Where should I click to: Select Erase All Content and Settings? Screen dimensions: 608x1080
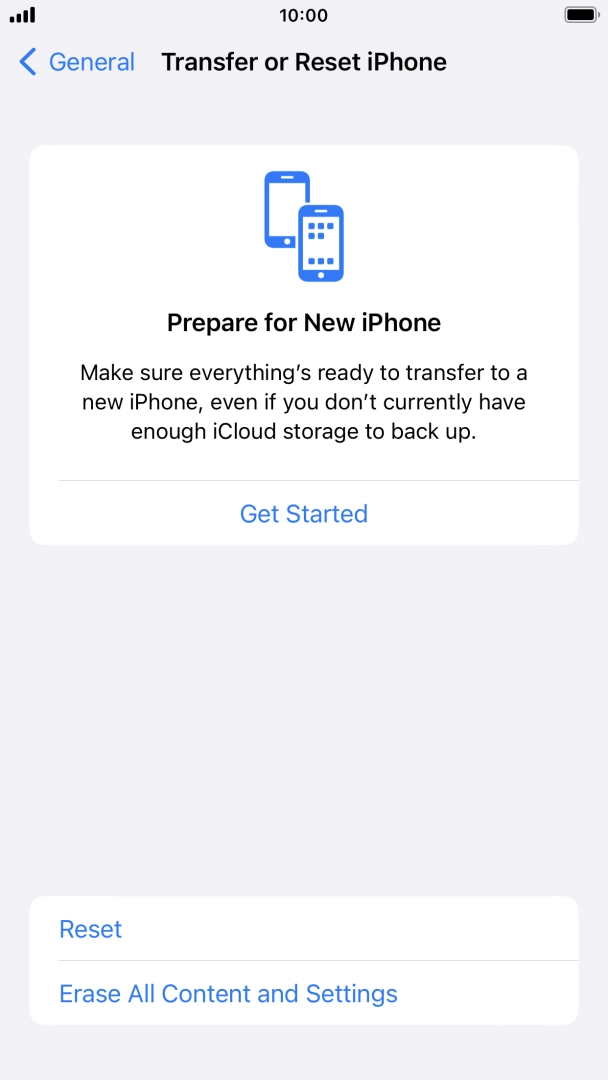coord(228,994)
